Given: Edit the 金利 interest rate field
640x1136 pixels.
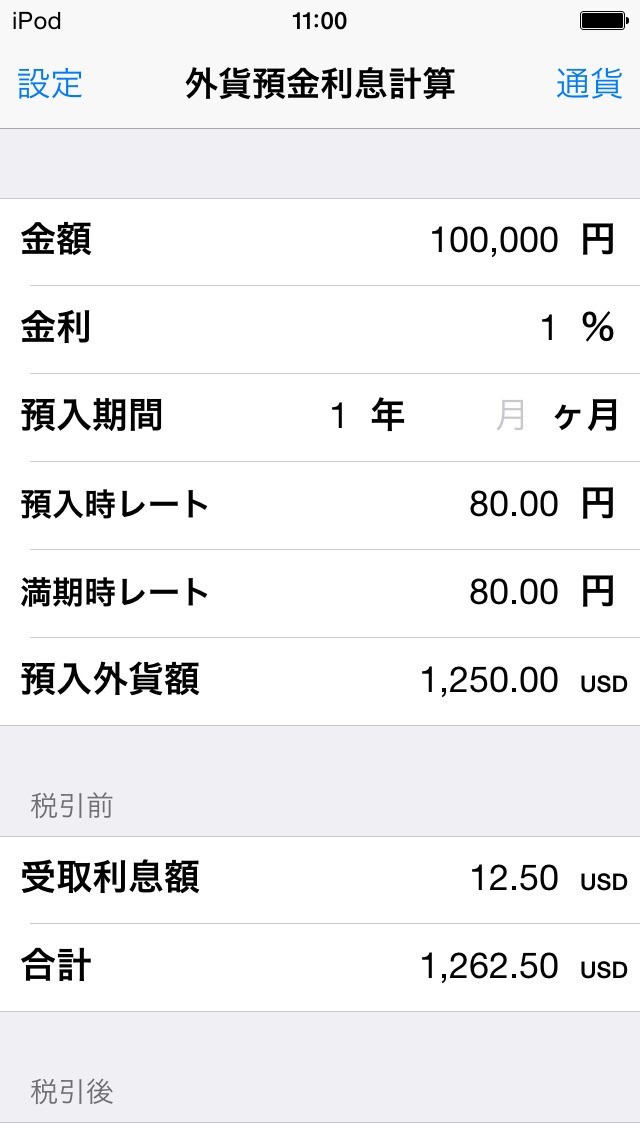Looking at the screenshot, I should (x=546, y=328).
